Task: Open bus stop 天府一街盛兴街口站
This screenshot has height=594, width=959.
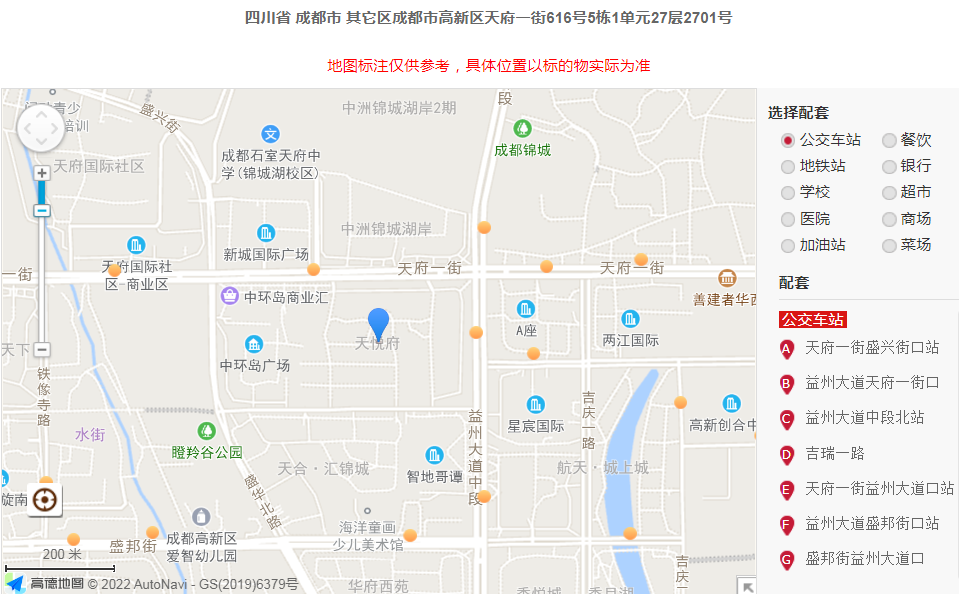Action: coord(871,348)
